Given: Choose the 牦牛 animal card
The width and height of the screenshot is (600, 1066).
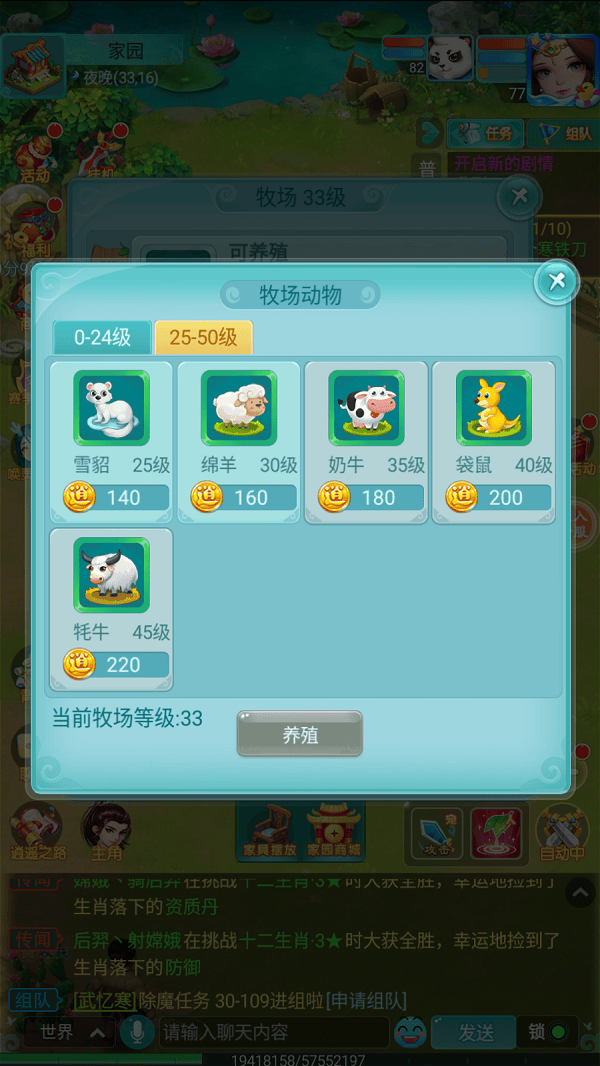Looking at the screenshot, I should click(x=111, y=609).
